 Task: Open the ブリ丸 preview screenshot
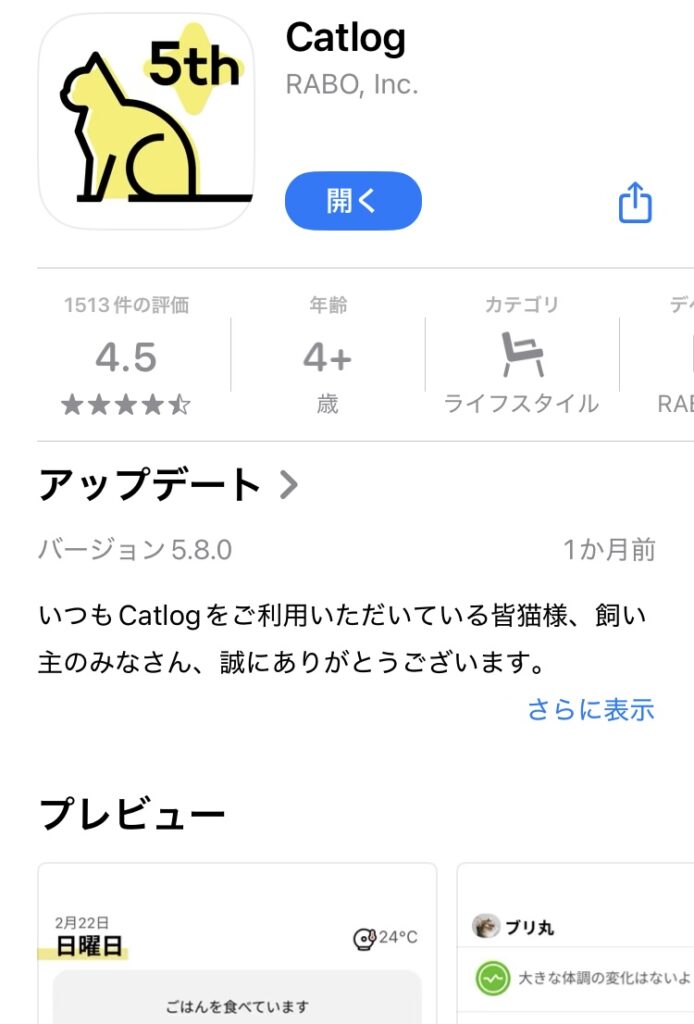[575, 945]
